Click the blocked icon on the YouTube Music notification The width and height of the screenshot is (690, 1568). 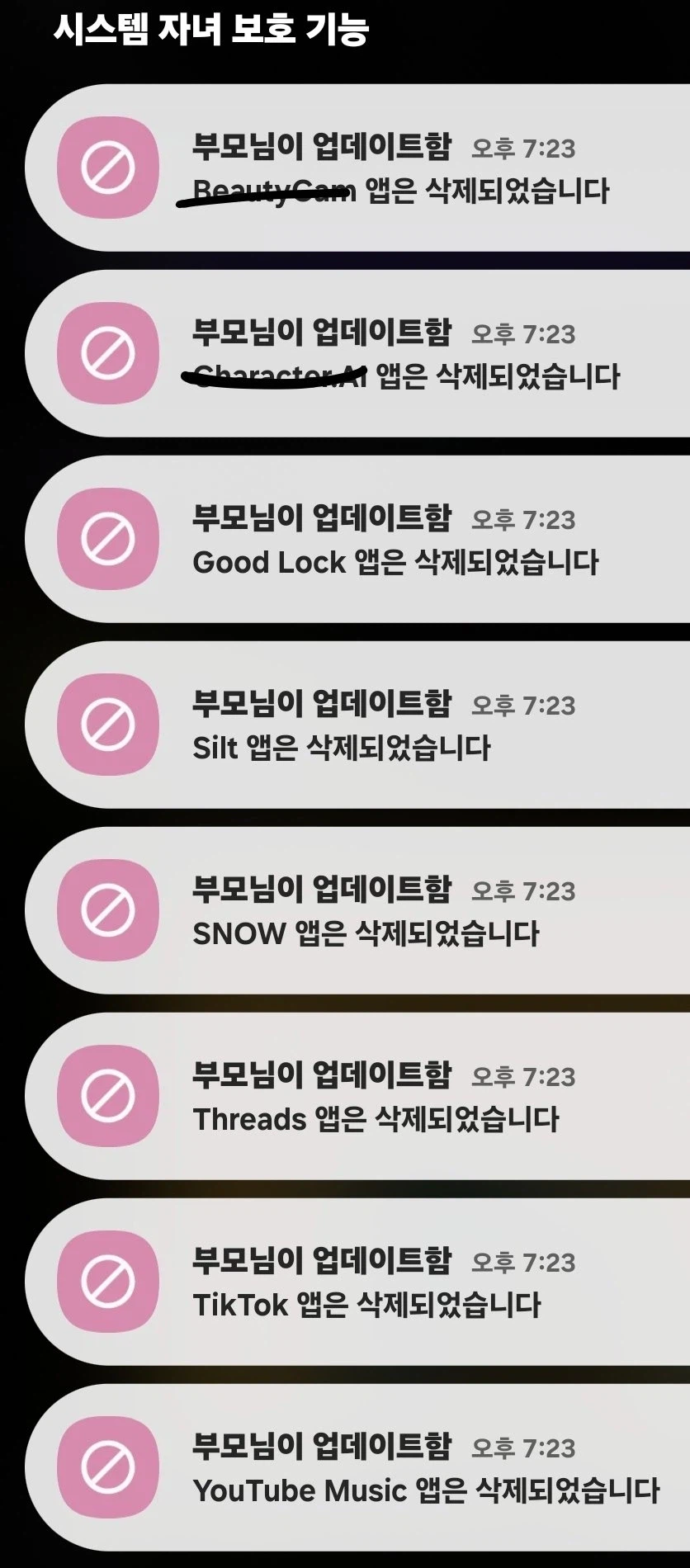110,1469
